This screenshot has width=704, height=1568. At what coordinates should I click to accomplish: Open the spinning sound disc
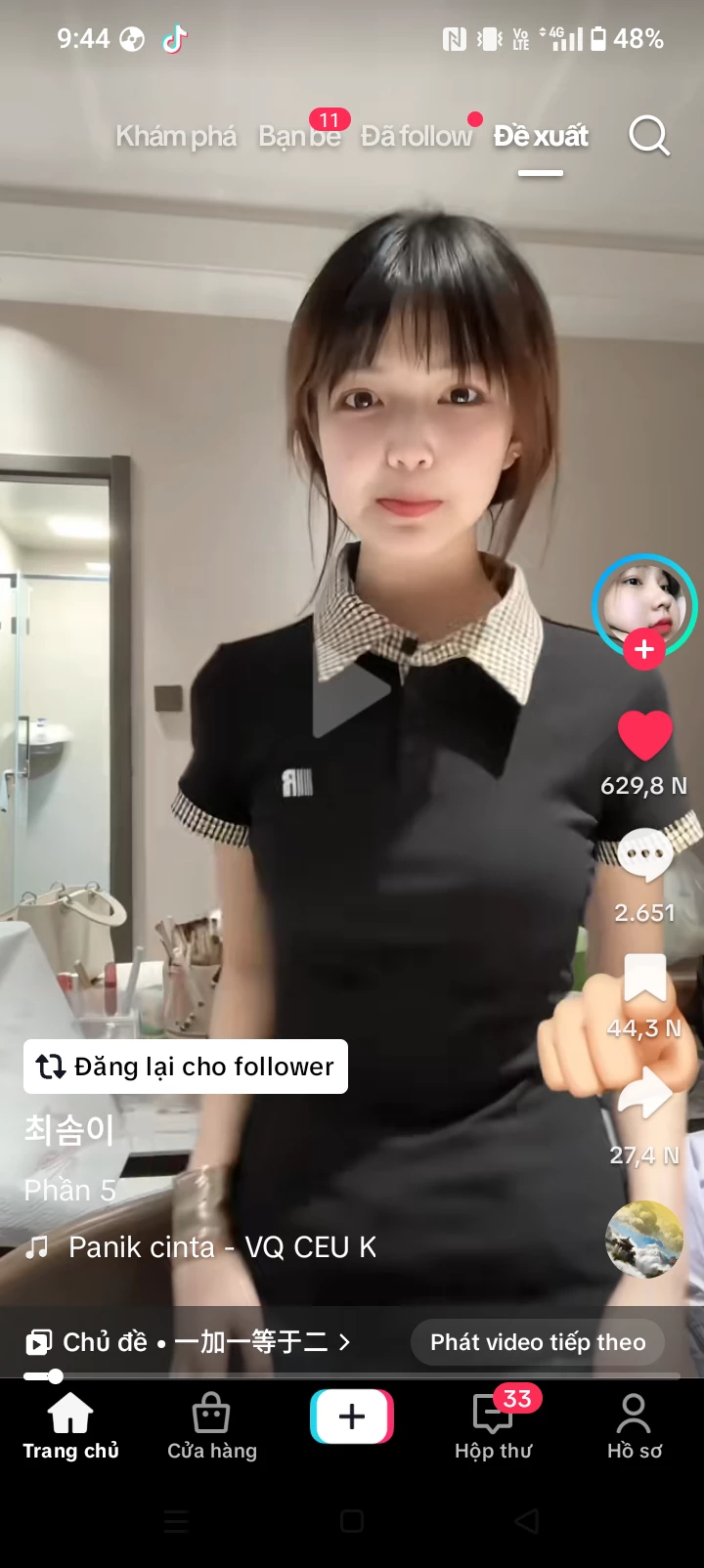tap(644, 1239)
